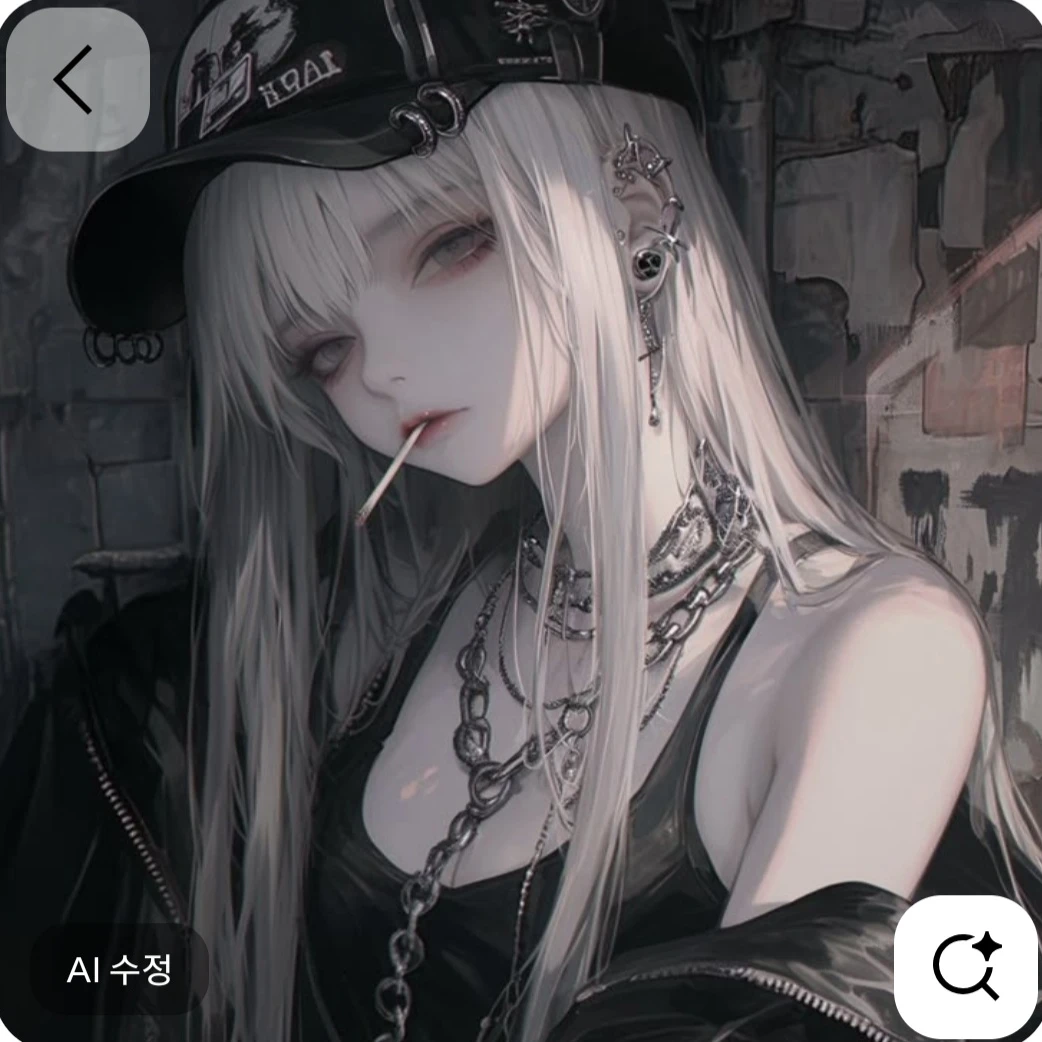Open the AI sparkle search icon
Viewport: 1042px width, 1042px height.
pos(966,966)
